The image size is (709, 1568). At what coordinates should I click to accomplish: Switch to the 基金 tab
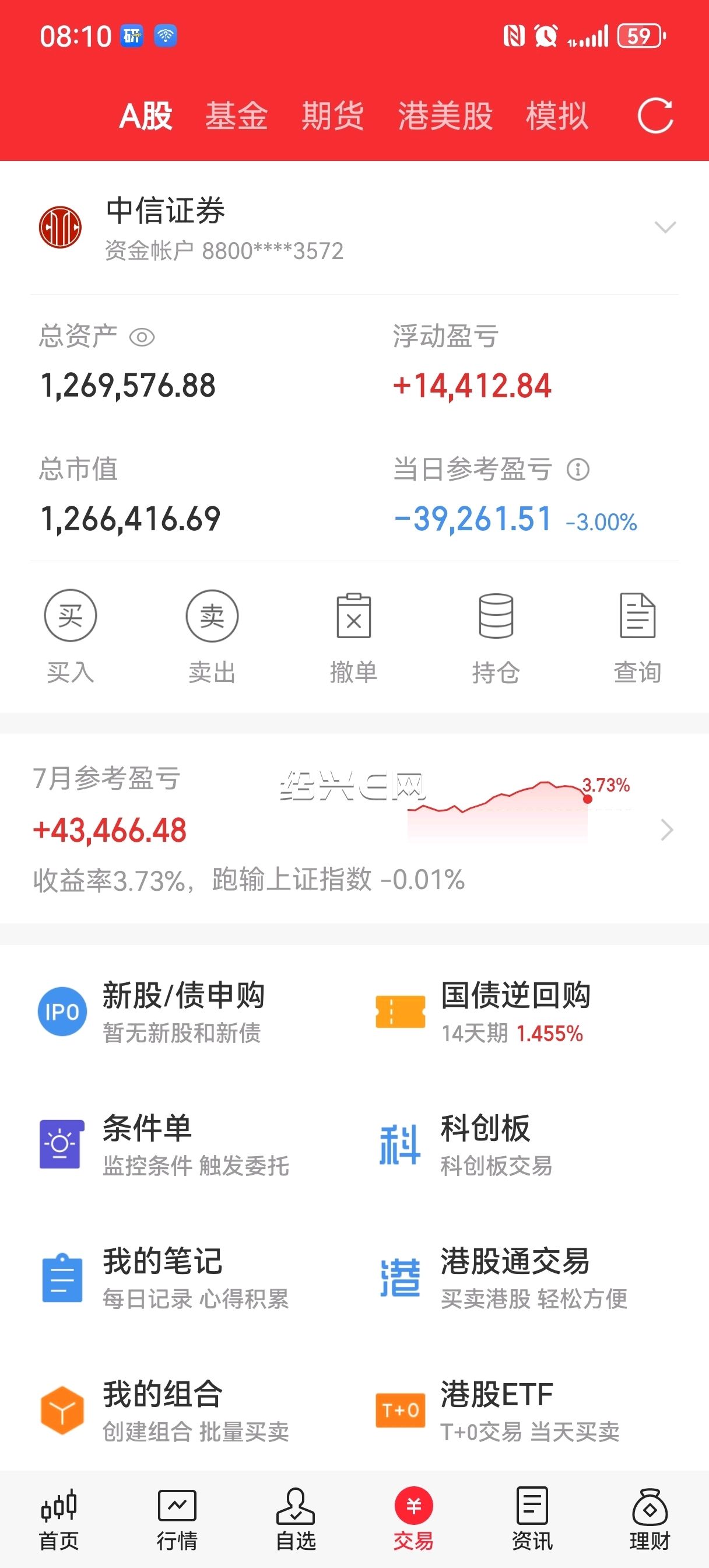[236, 116]
